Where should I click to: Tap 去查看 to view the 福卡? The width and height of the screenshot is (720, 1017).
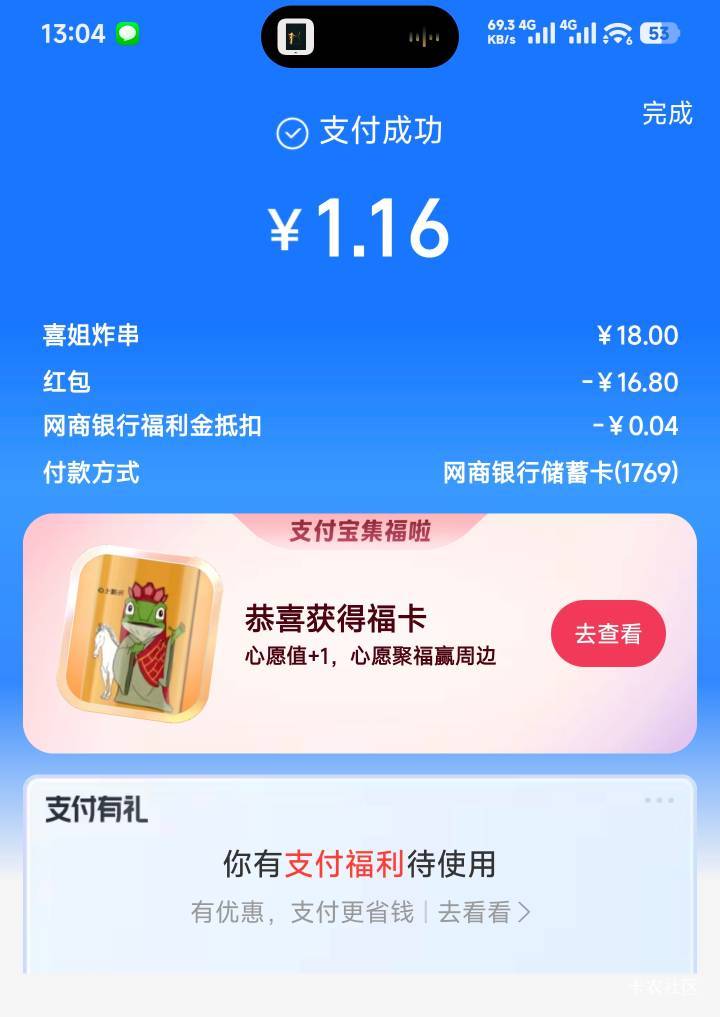pos(608,634)
